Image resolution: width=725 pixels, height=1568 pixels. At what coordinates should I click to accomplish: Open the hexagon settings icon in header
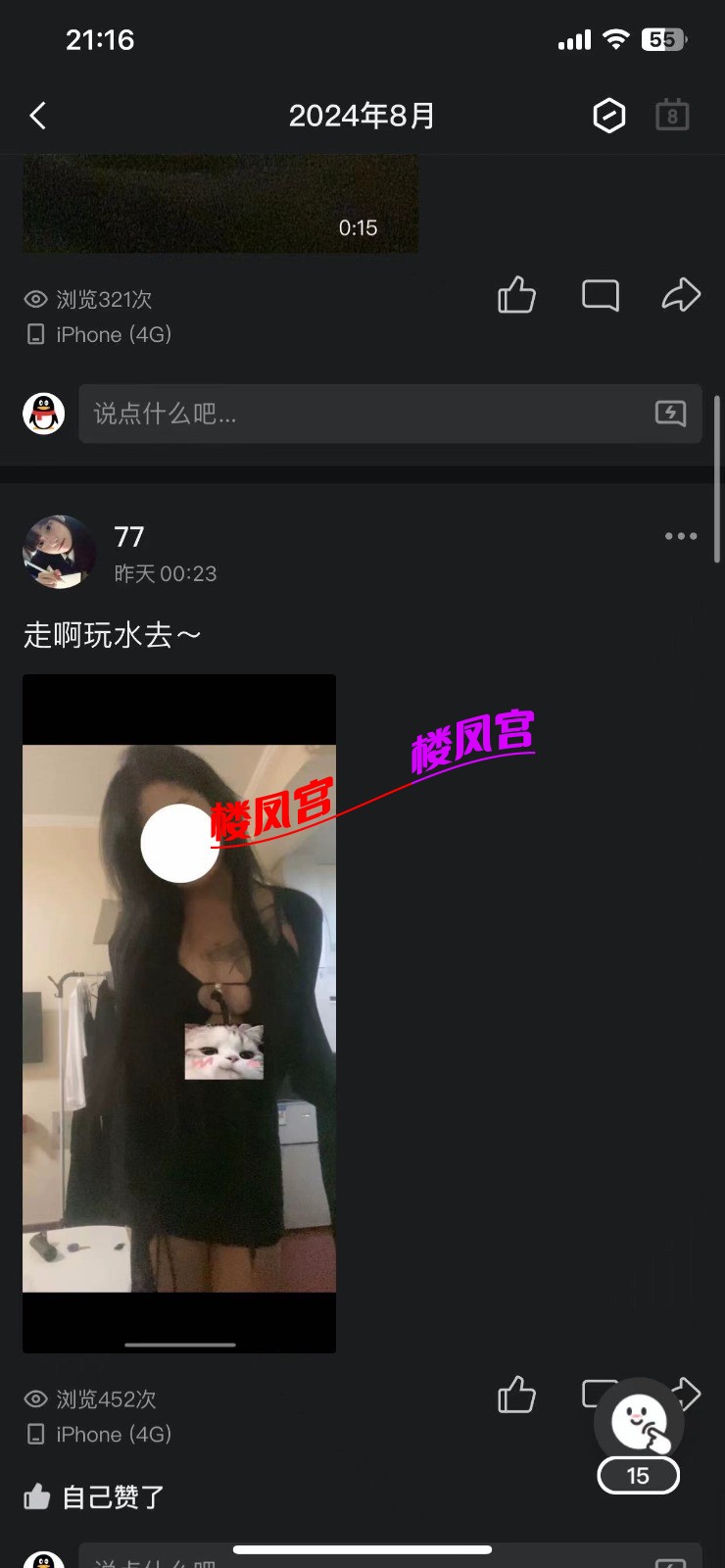coord(608,116)
